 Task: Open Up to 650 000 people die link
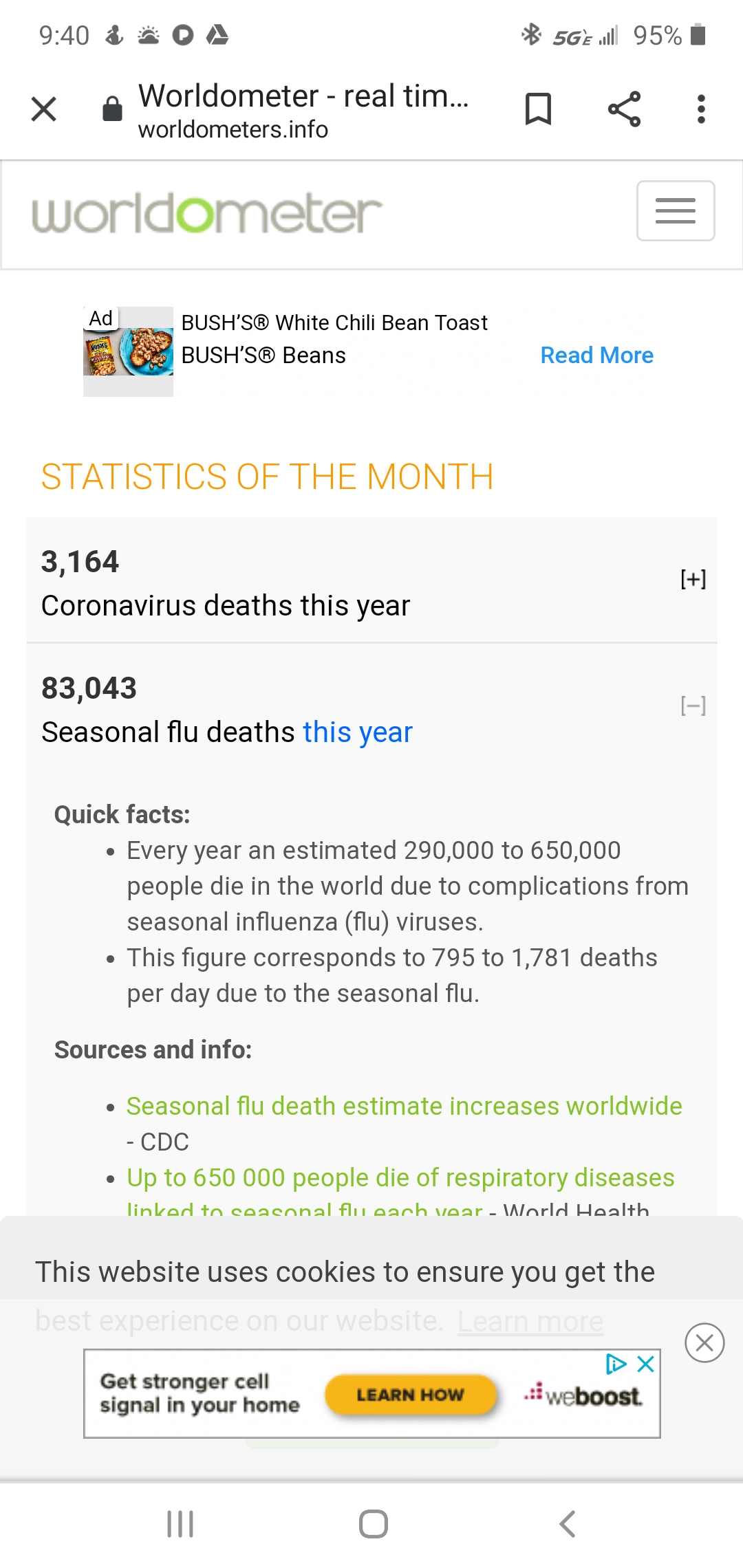400,1178
